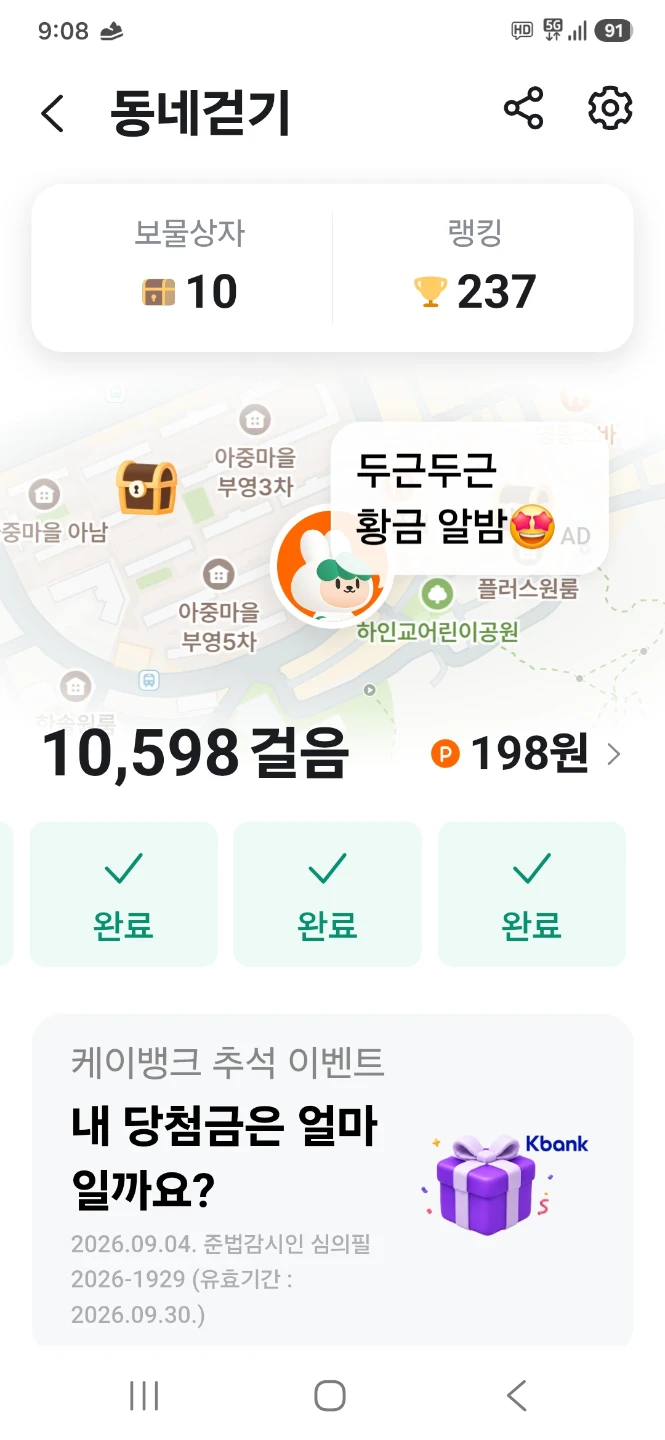
Task: Open the 198원 points details
Action: point(526,754)
